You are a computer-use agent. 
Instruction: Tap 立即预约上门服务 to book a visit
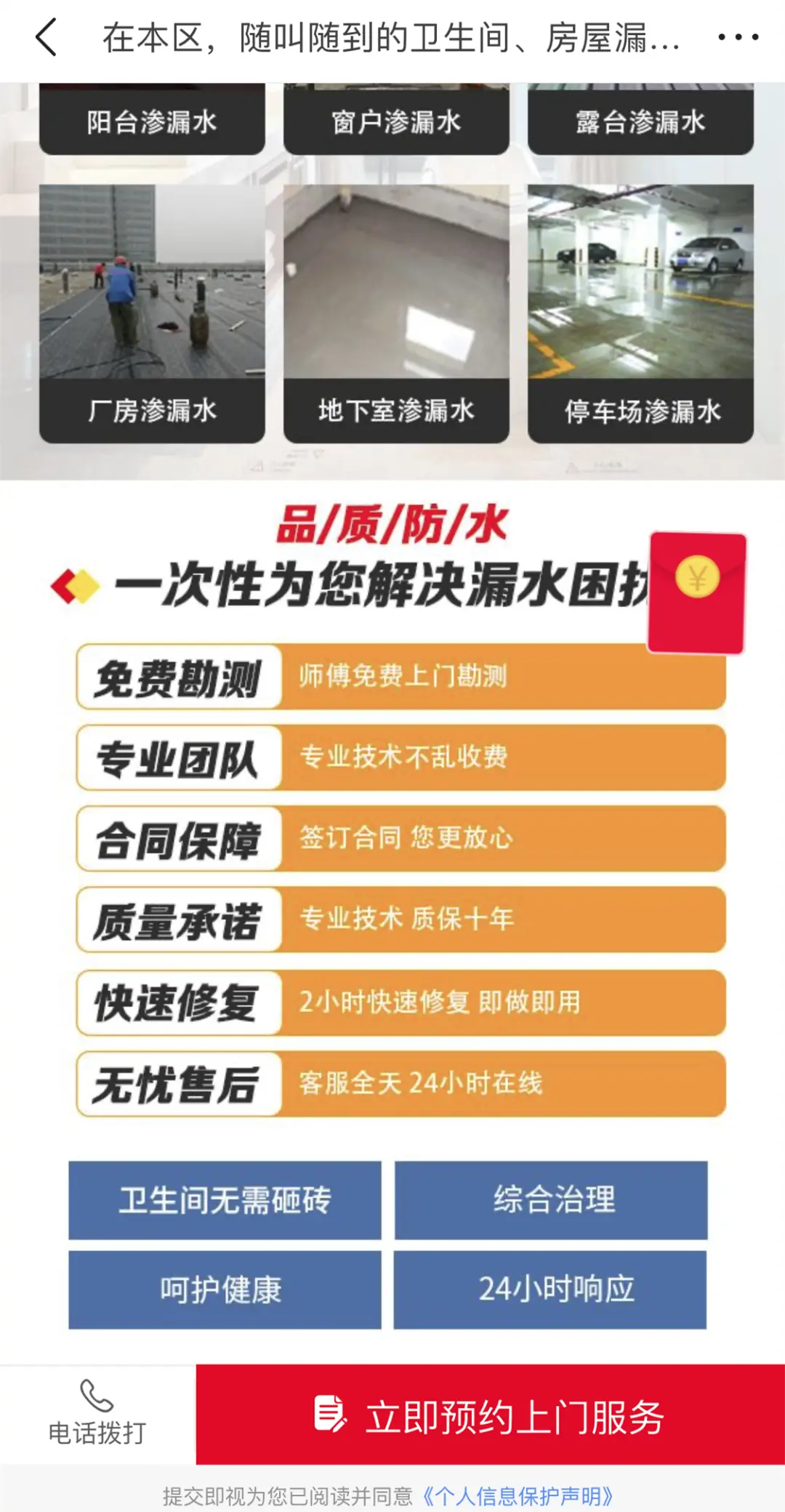(x=491, y=1416)
